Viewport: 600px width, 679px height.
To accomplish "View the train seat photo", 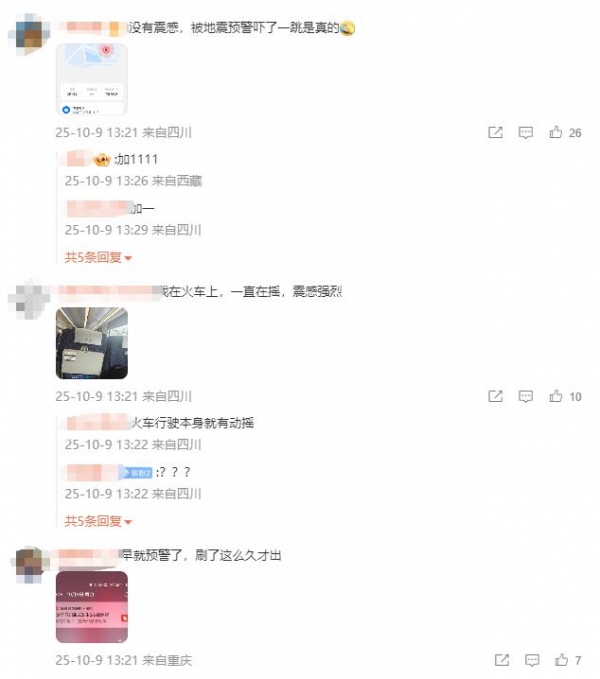I will click(x=91, y=343).
